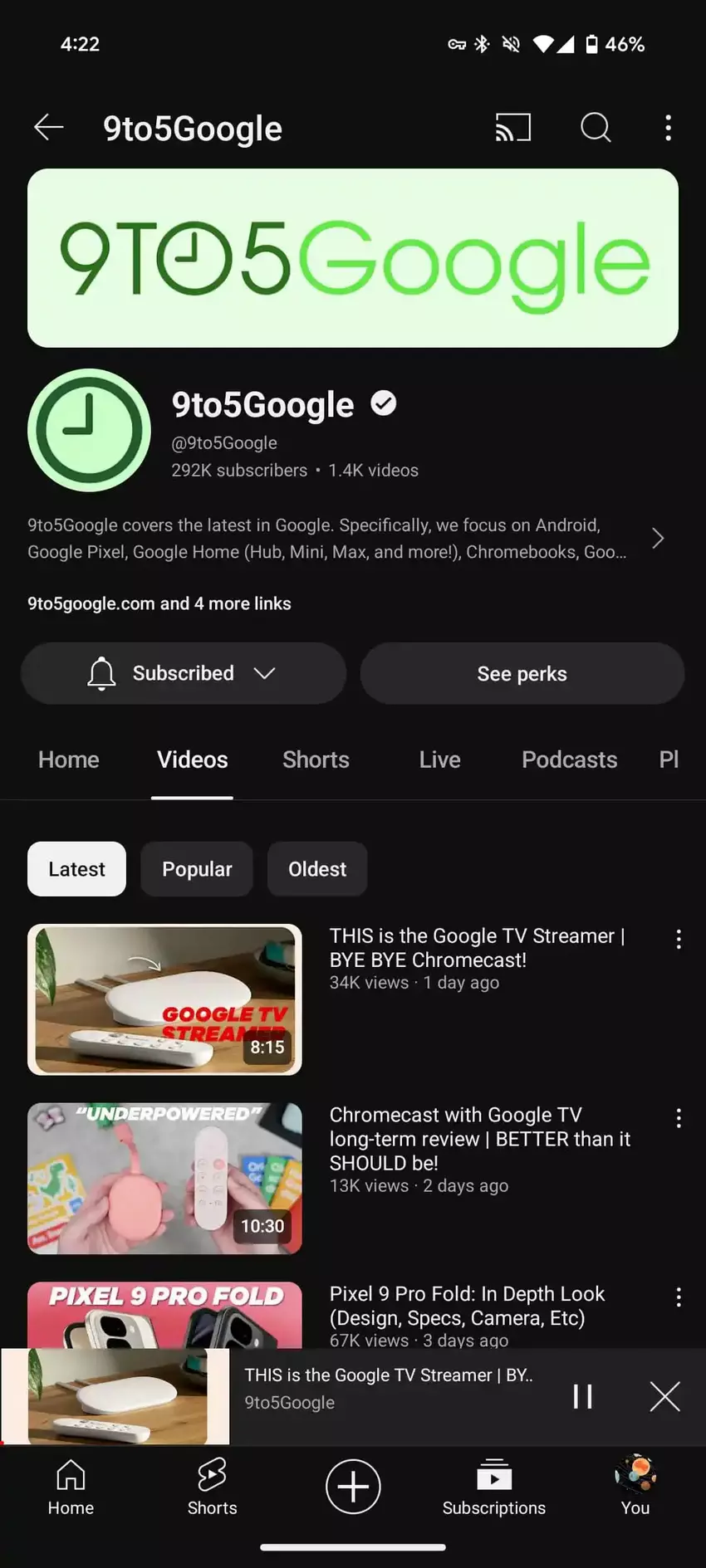This screenshot has width=706, height=1568.
Task: Sort videos by Popular
Action: click(197, 869)
